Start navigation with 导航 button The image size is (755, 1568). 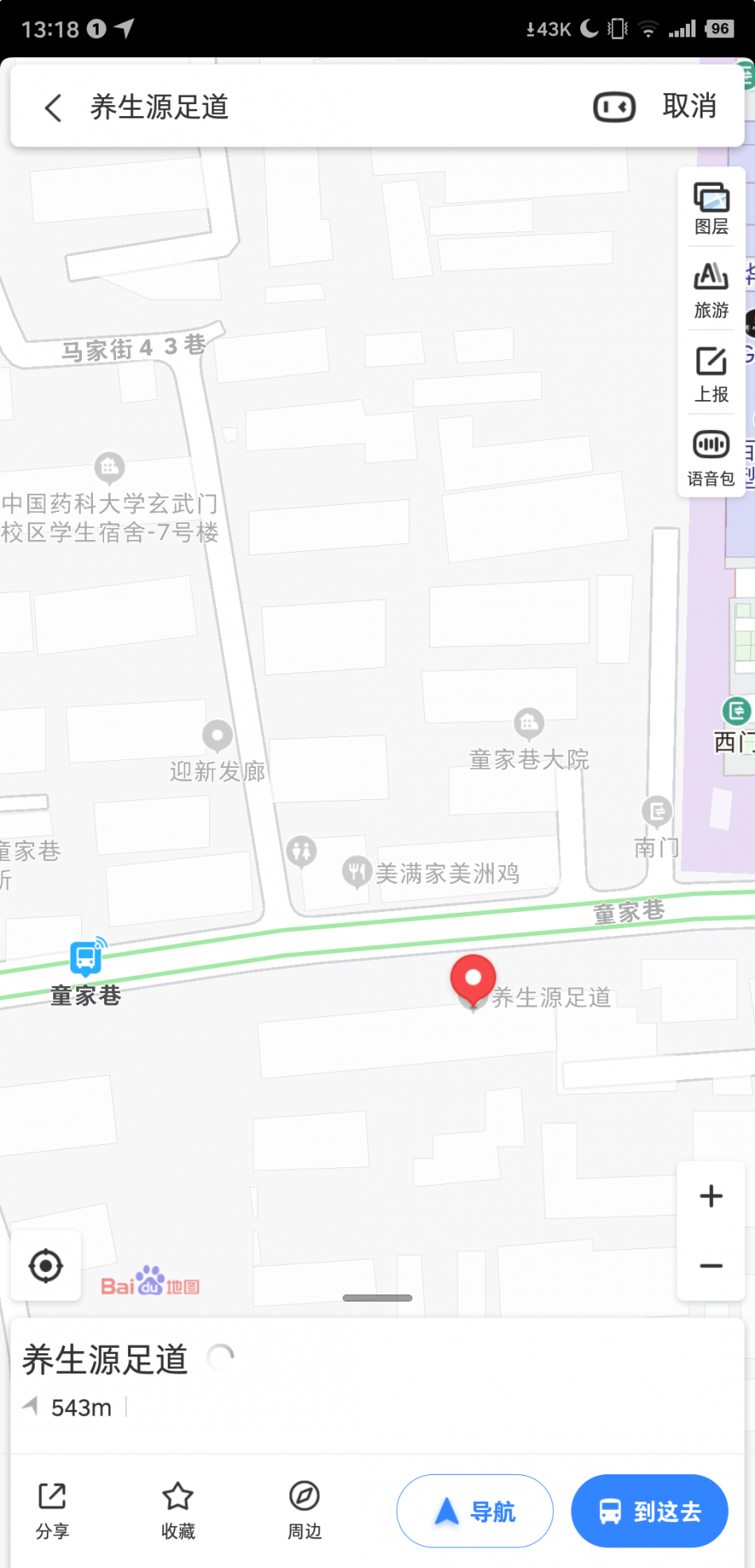click(474, 1511)
